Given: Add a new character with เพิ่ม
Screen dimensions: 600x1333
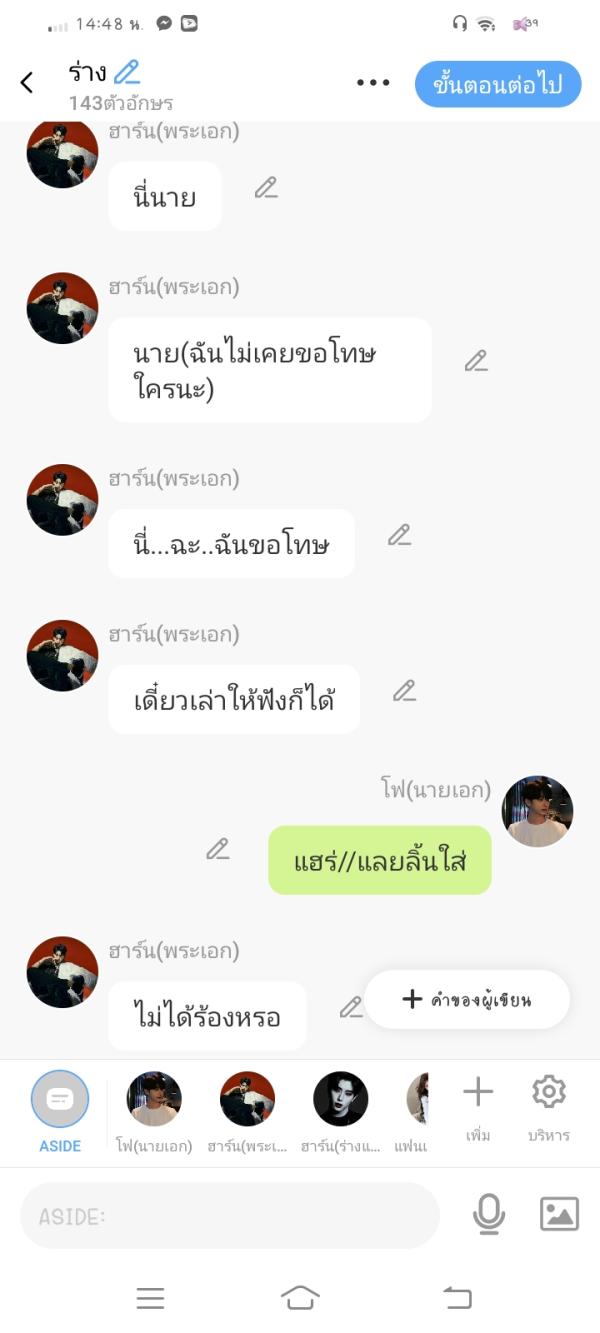Looking at the screenshot, I should pyautogui.click(x=478, y=1105).
